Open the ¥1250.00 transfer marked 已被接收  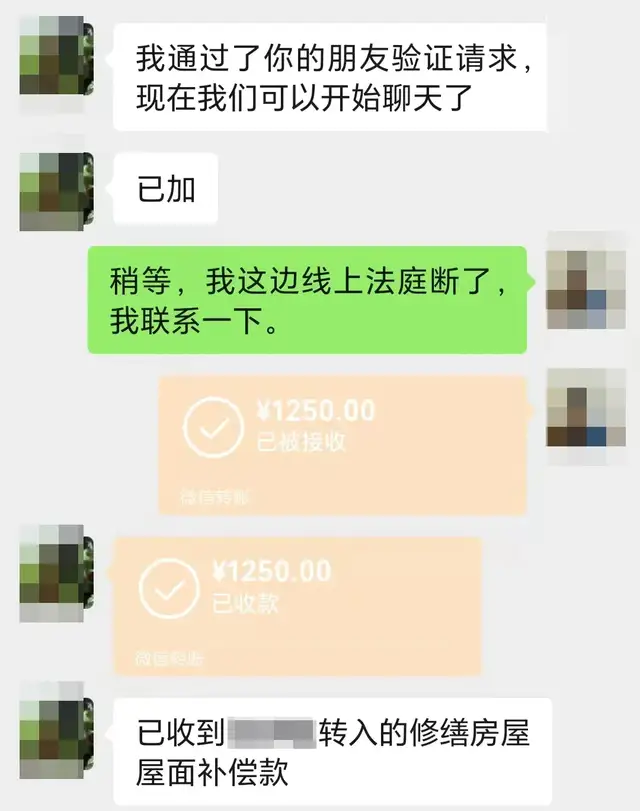coord(342,444)
